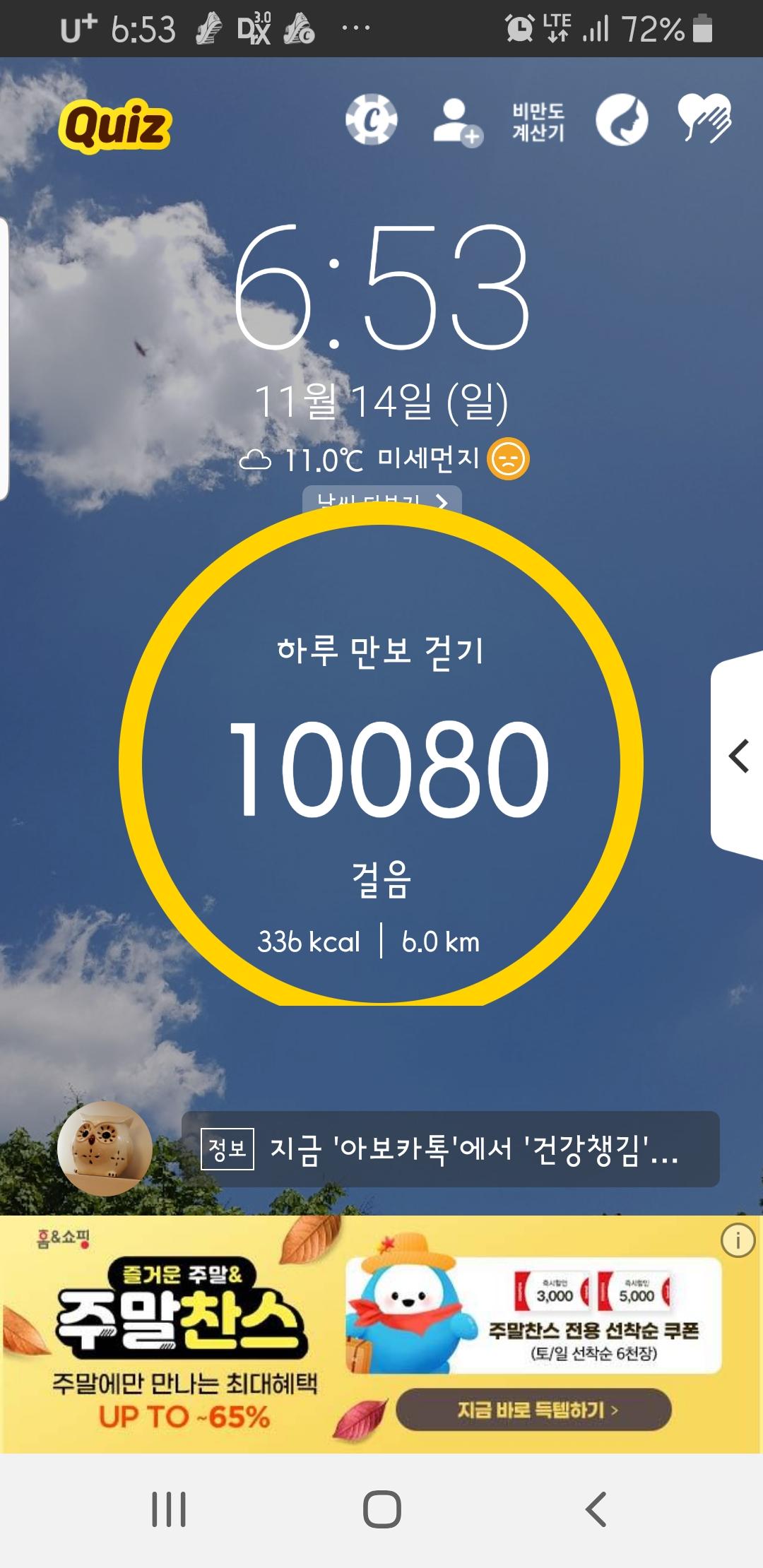Open the face profile icon
This screenshot has height=1568, width=763.
pyautogui.click(x=622, y=120)
